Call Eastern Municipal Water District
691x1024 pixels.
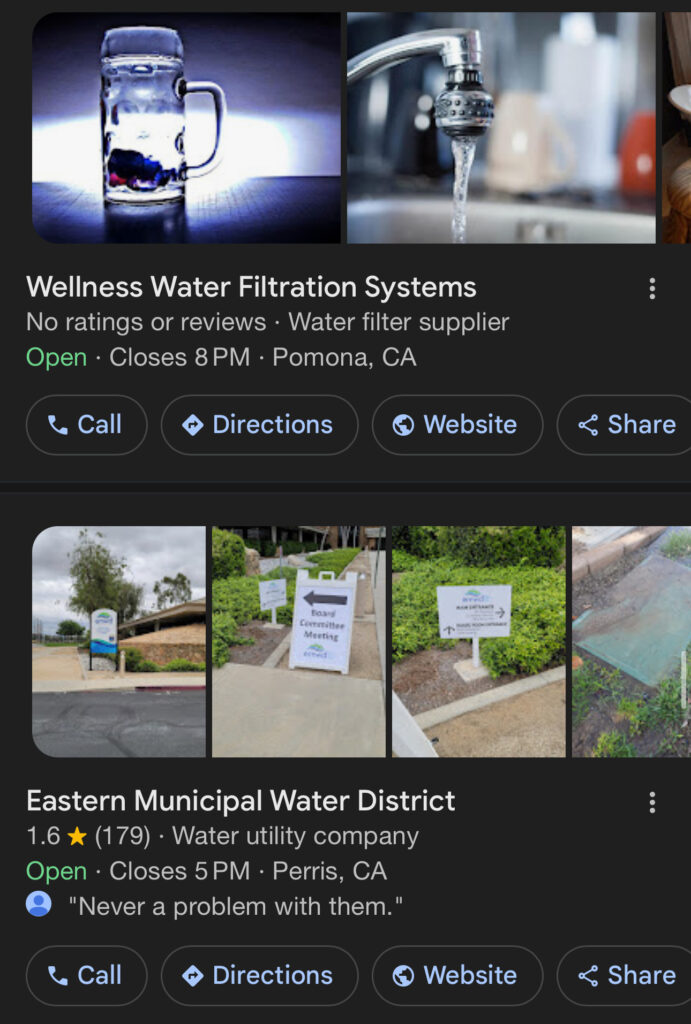[86, 975]
